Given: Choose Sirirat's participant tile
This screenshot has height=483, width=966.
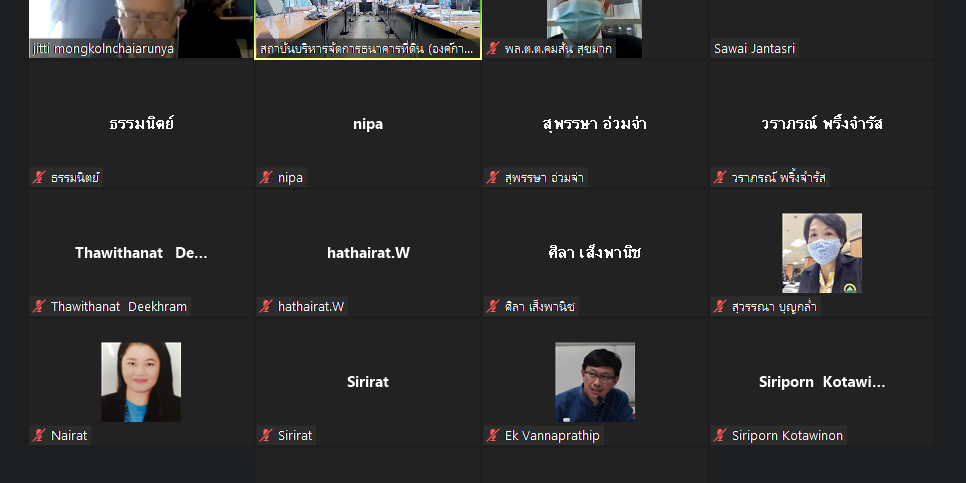Looking at the screenshot, I should pyautogui.click(x=367, y=382).
